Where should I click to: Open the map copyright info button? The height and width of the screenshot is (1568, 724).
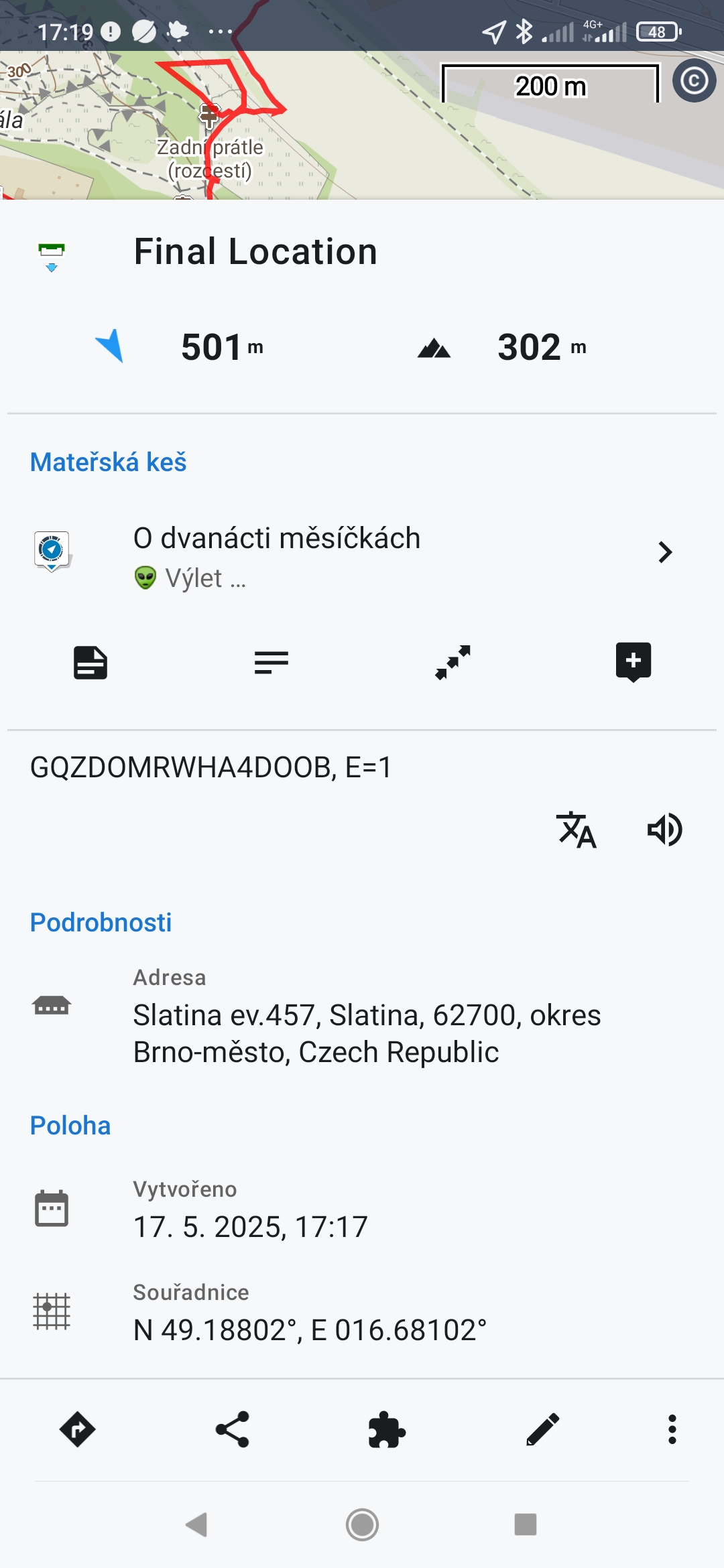(x=694, y=81)
